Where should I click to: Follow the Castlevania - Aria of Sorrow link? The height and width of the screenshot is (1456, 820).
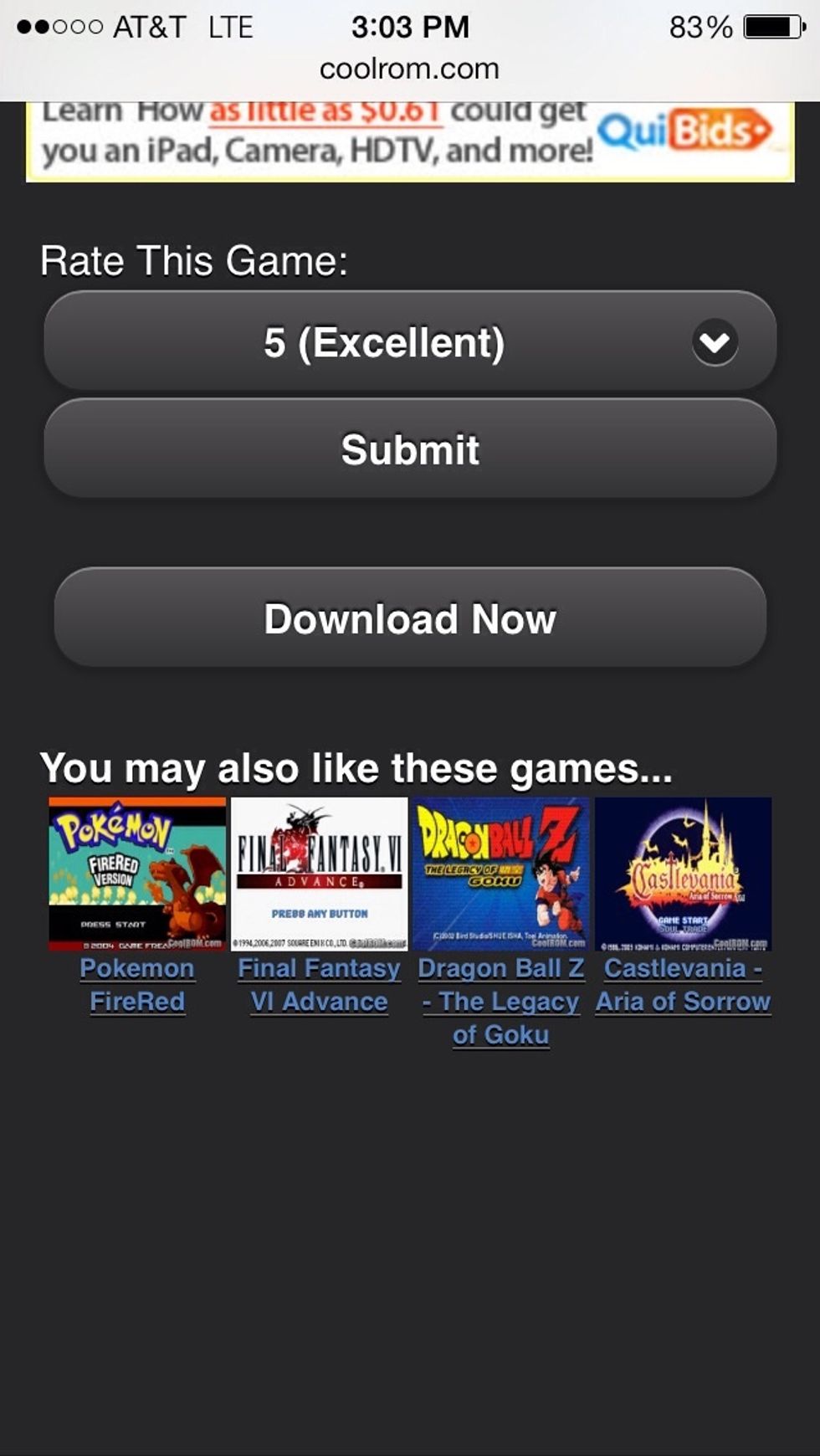tap(683, 985)
